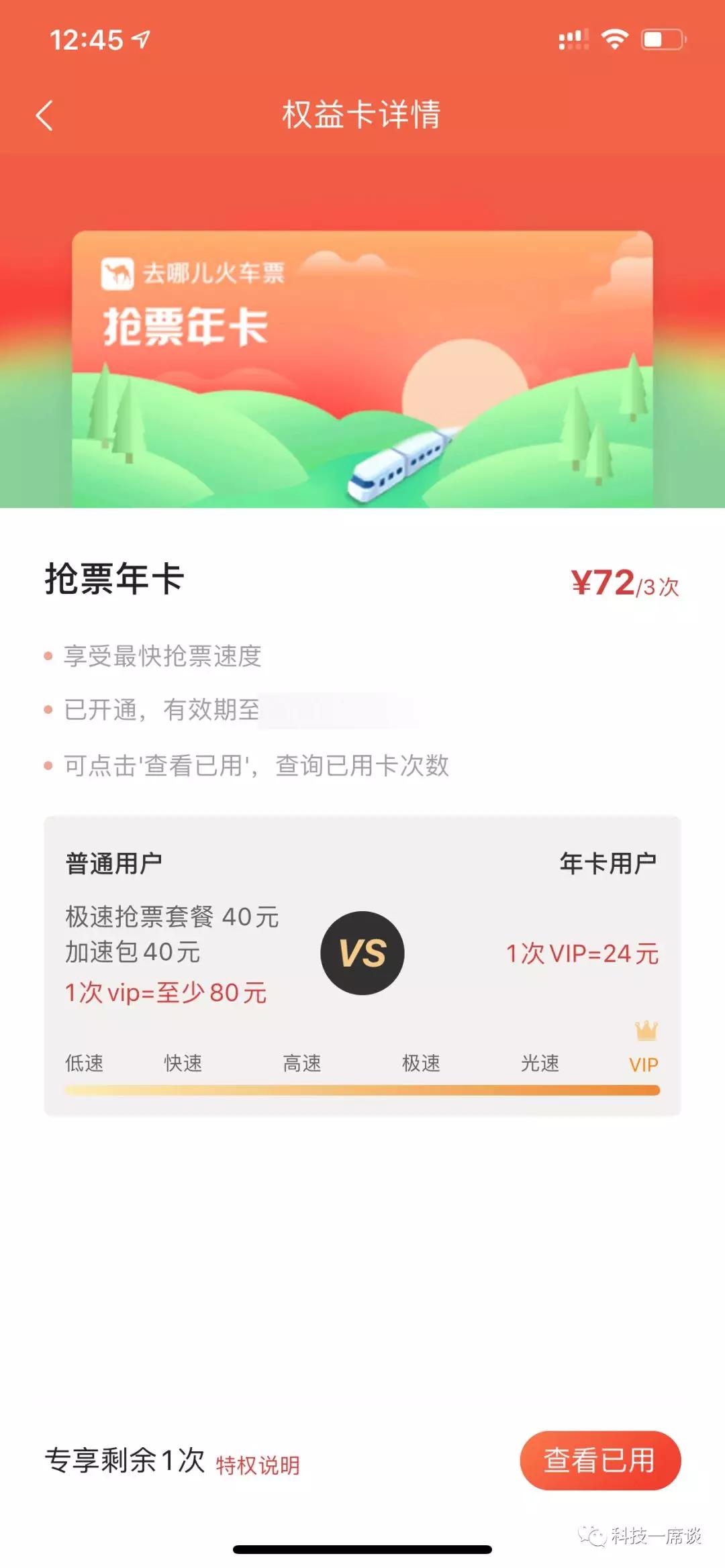Image resolution: width=725 pixels, height=1568 pixels.
Task: Select the VIP speed level
Action: (x=644, y=1063)
